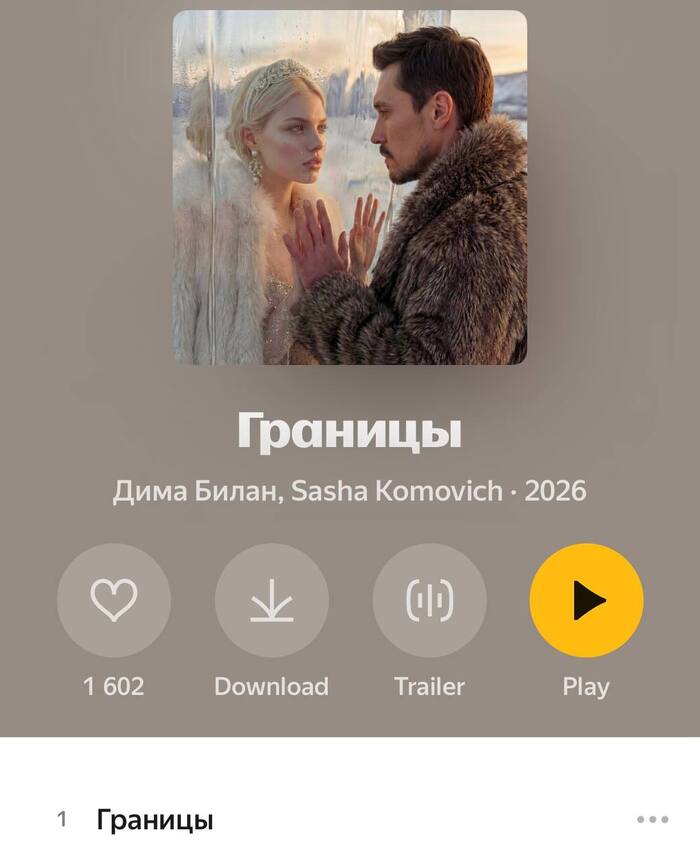Image resolution: width=700 pixels, height=862 pixels.
Task: Open the album cover image
Action: click(350, 187)
